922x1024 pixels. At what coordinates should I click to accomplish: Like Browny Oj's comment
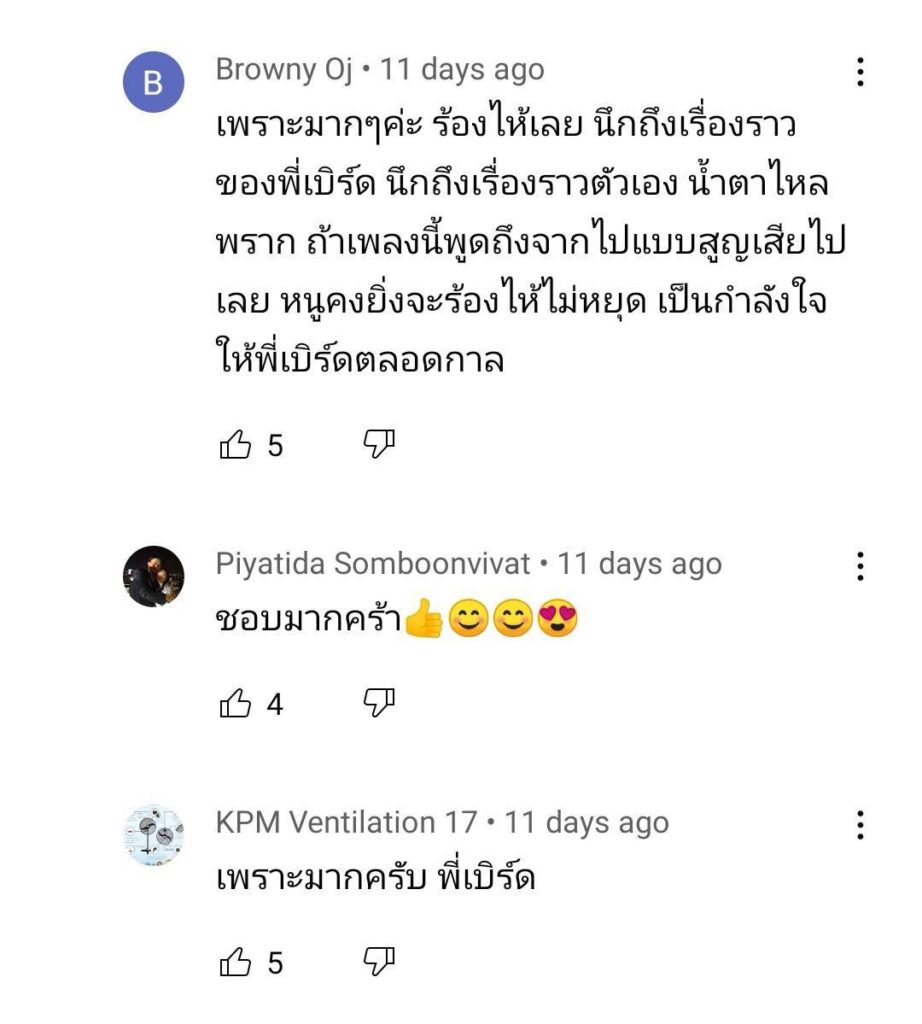(x=235, y=445)
